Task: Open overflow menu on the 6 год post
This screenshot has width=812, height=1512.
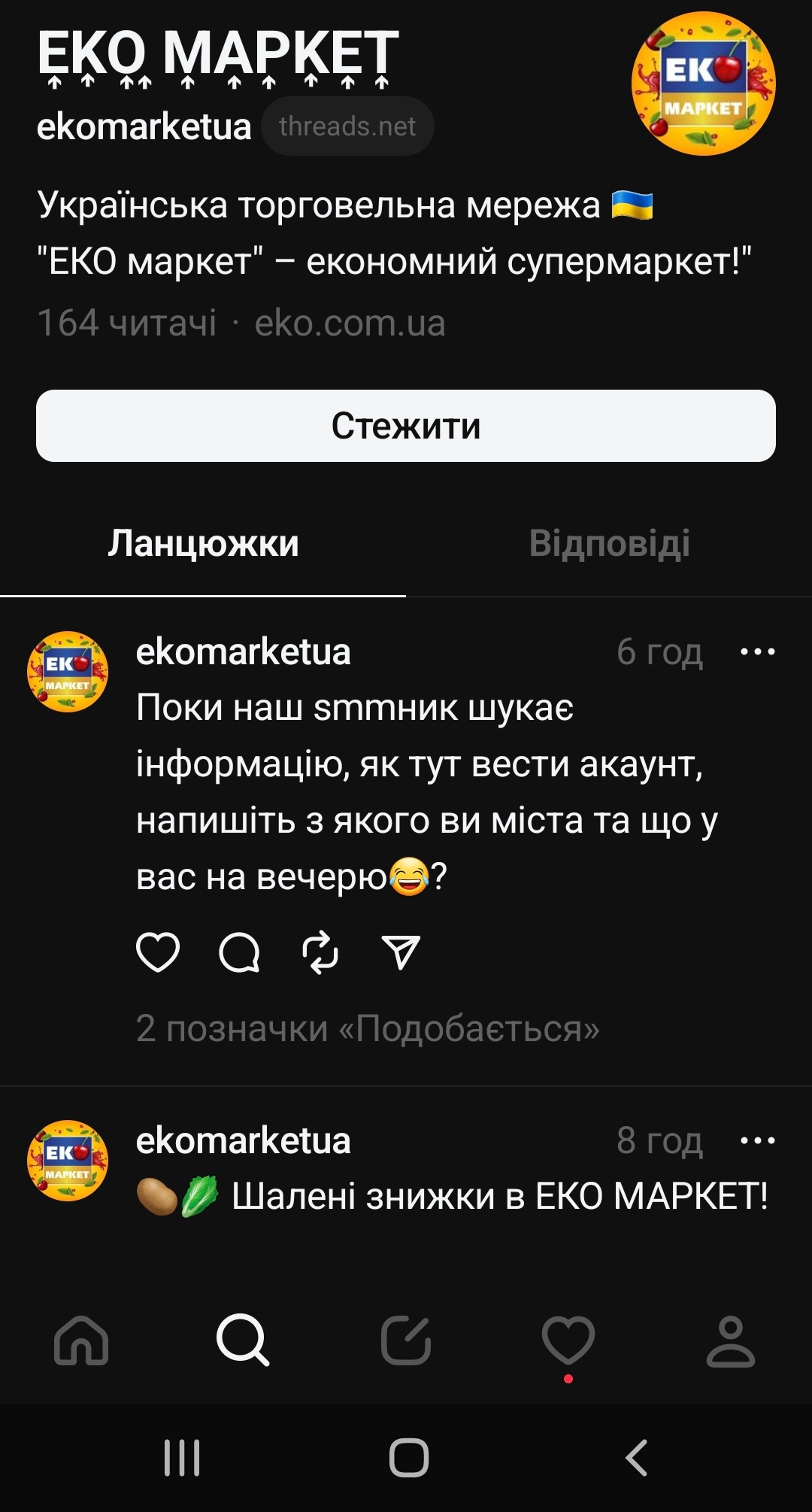Action: coord(757,651)
